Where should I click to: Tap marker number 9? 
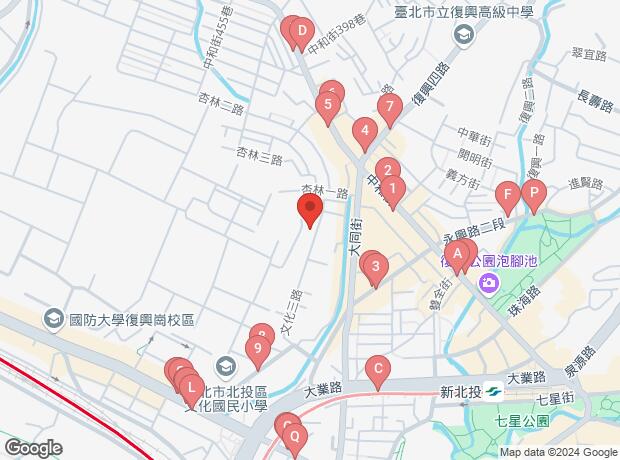click(x=259, y=349)
